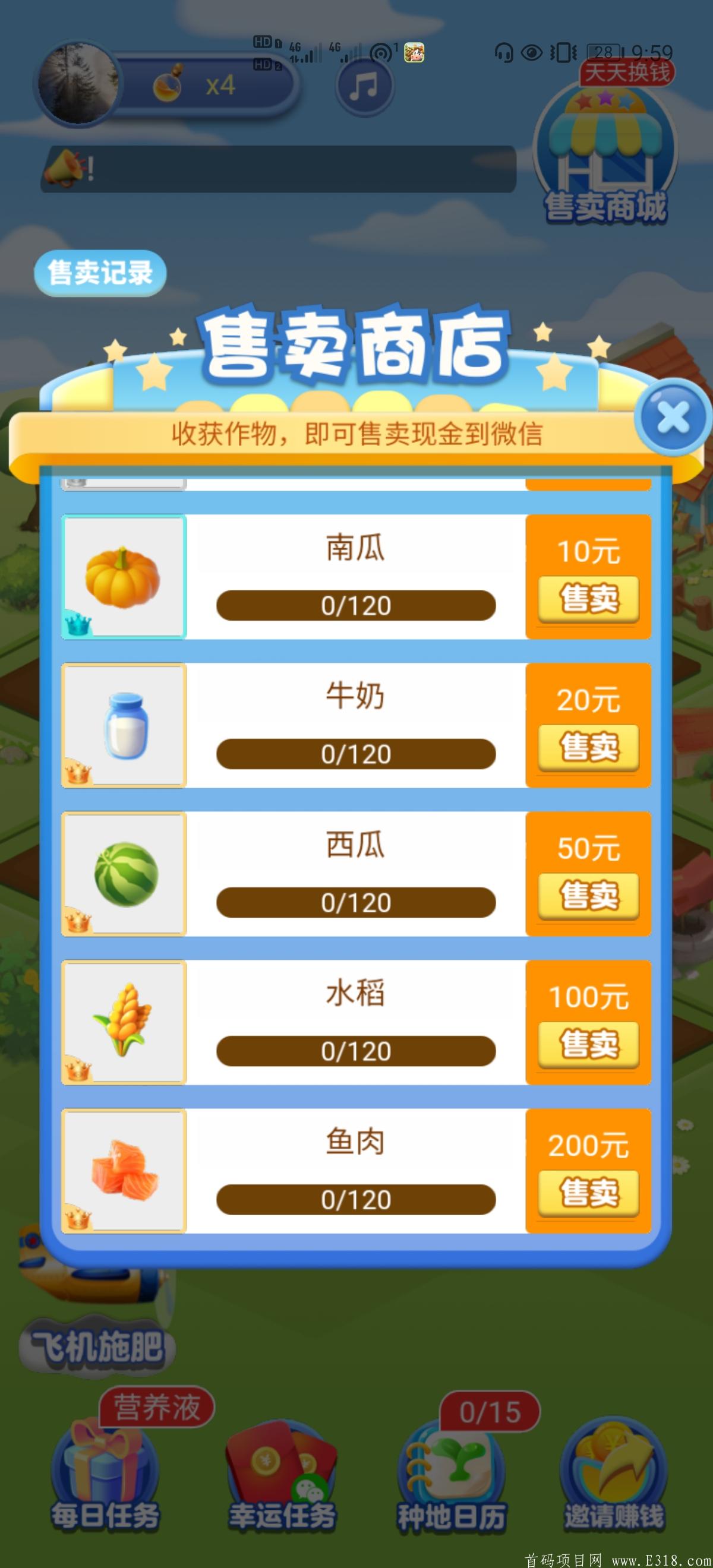Open 售卖记录 sales records

click(100, 273)
